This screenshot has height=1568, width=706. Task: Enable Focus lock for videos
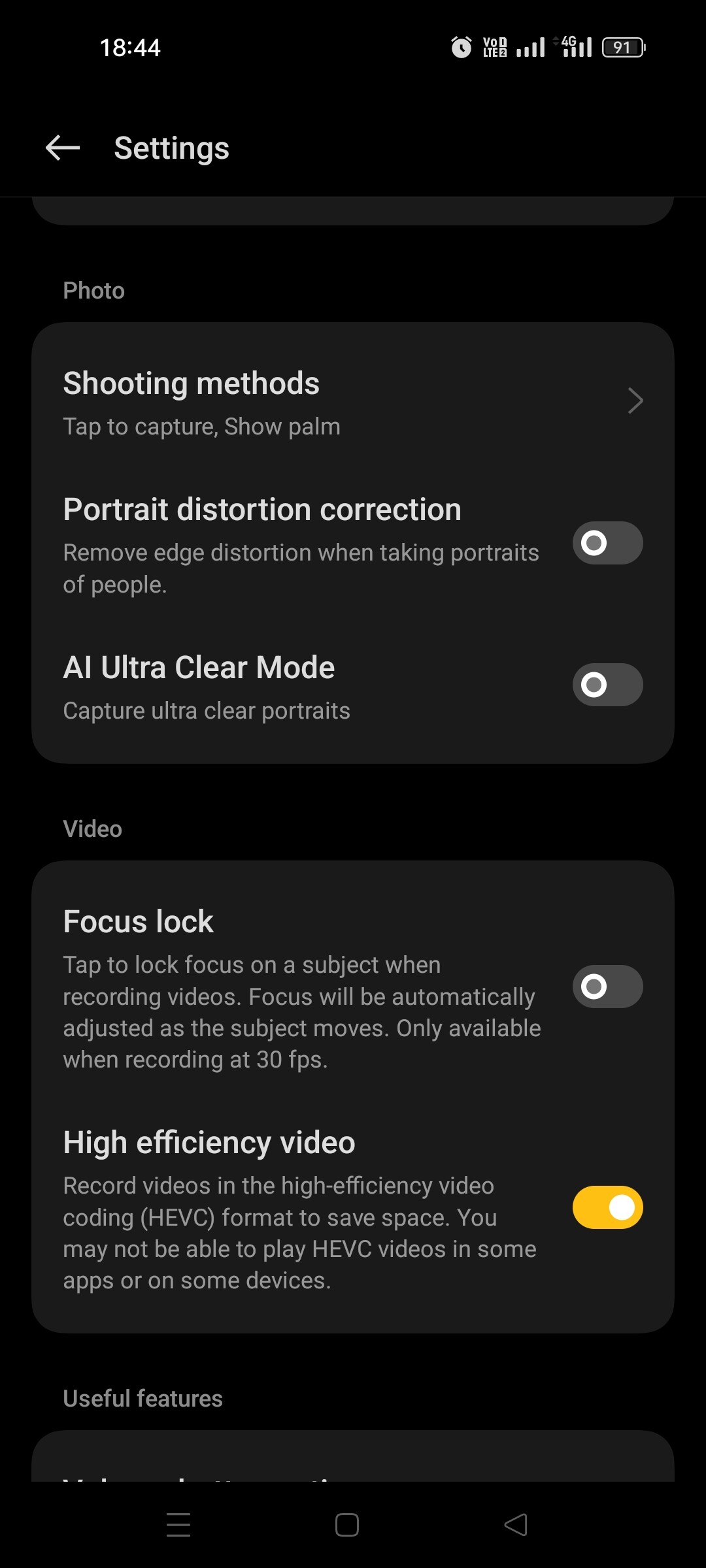coord(607,987)
